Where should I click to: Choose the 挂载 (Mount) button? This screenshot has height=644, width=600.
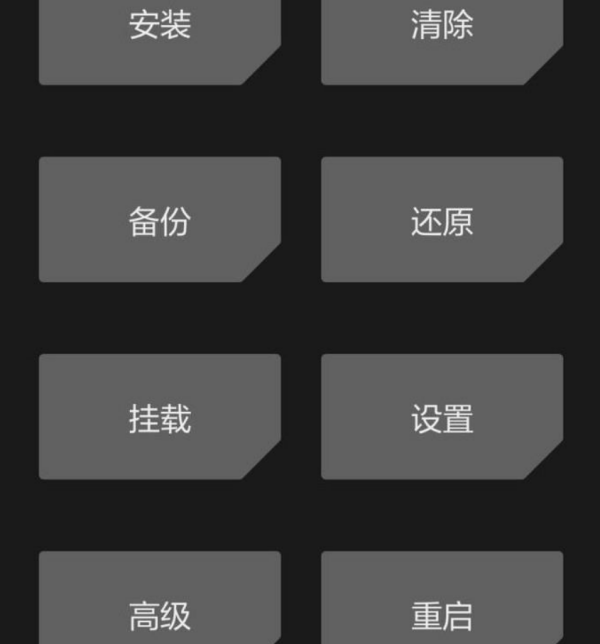tap(159, 417)
